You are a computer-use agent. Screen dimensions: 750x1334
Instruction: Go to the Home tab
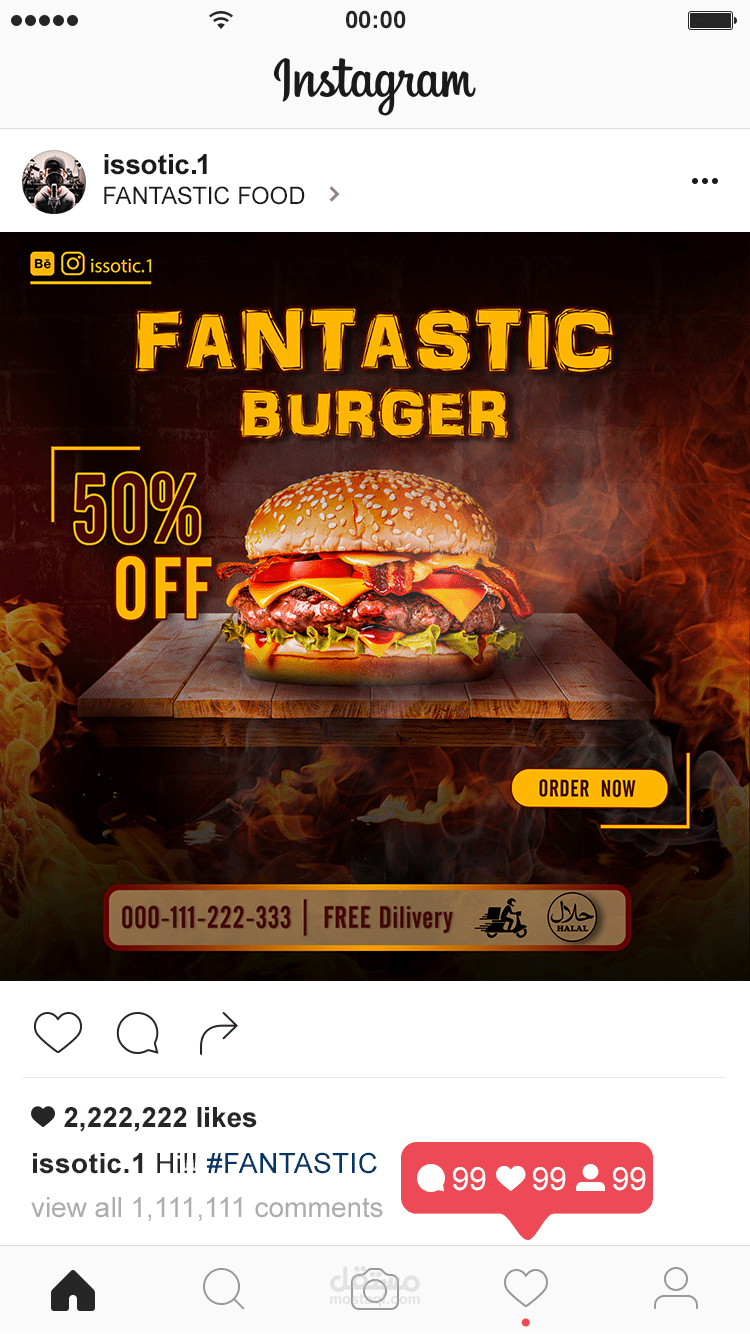73,1289
